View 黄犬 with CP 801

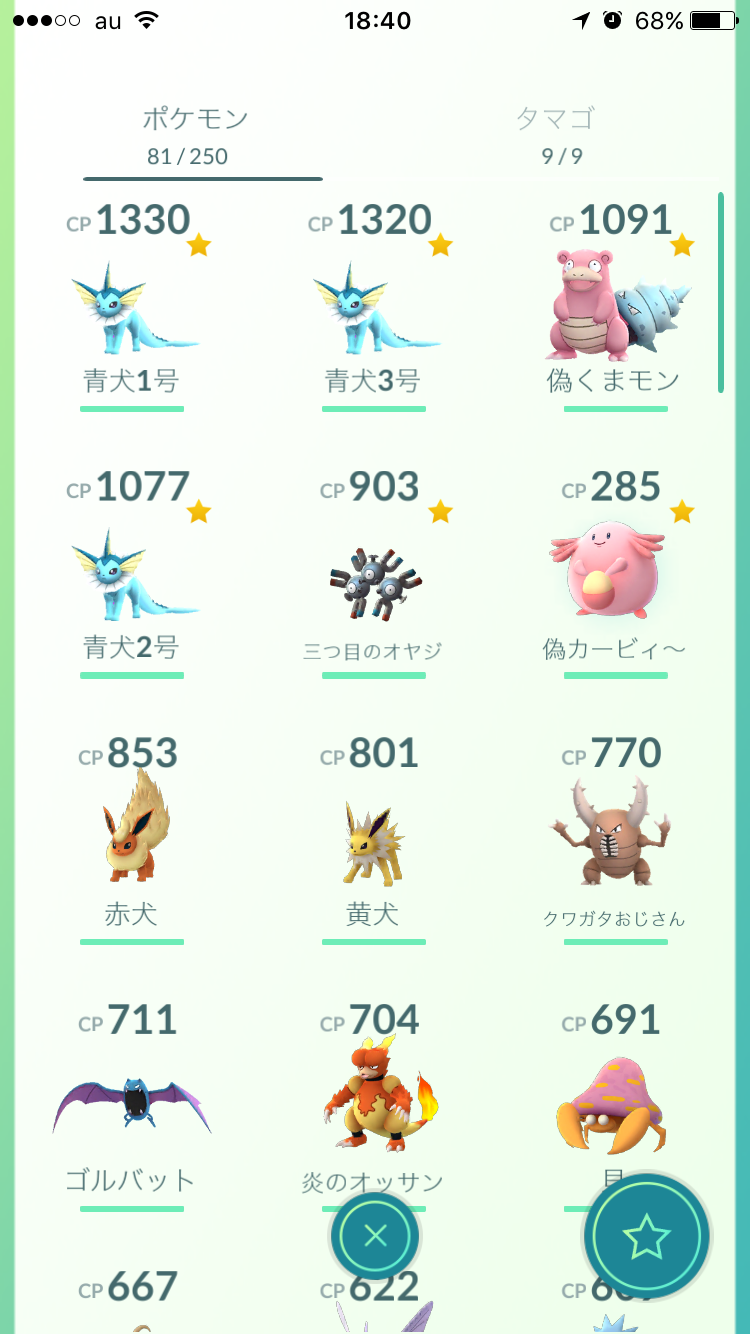(374, 843)
